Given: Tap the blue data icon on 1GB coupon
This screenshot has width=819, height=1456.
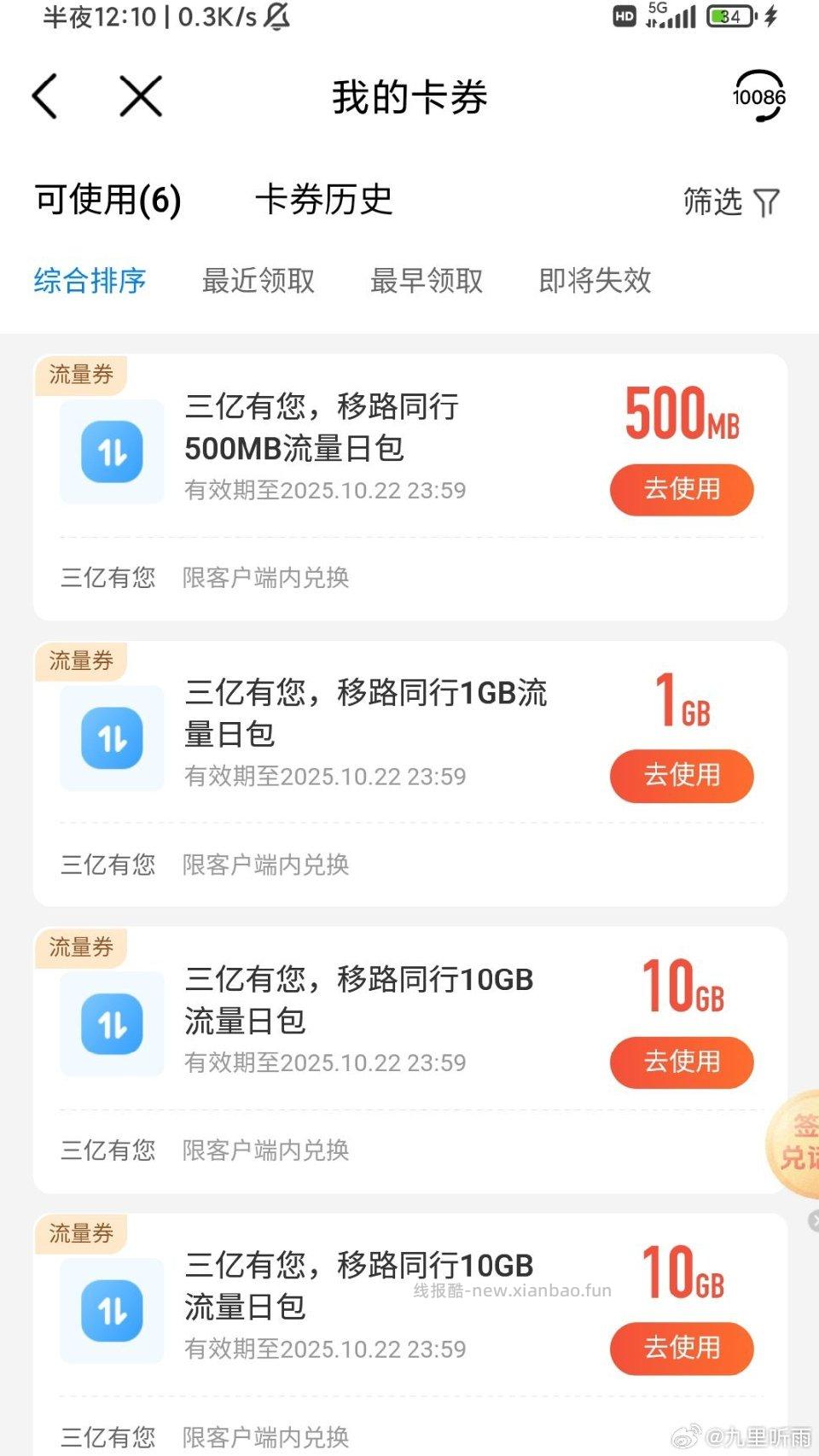Looking at the screenshot, I should [111, 737].
